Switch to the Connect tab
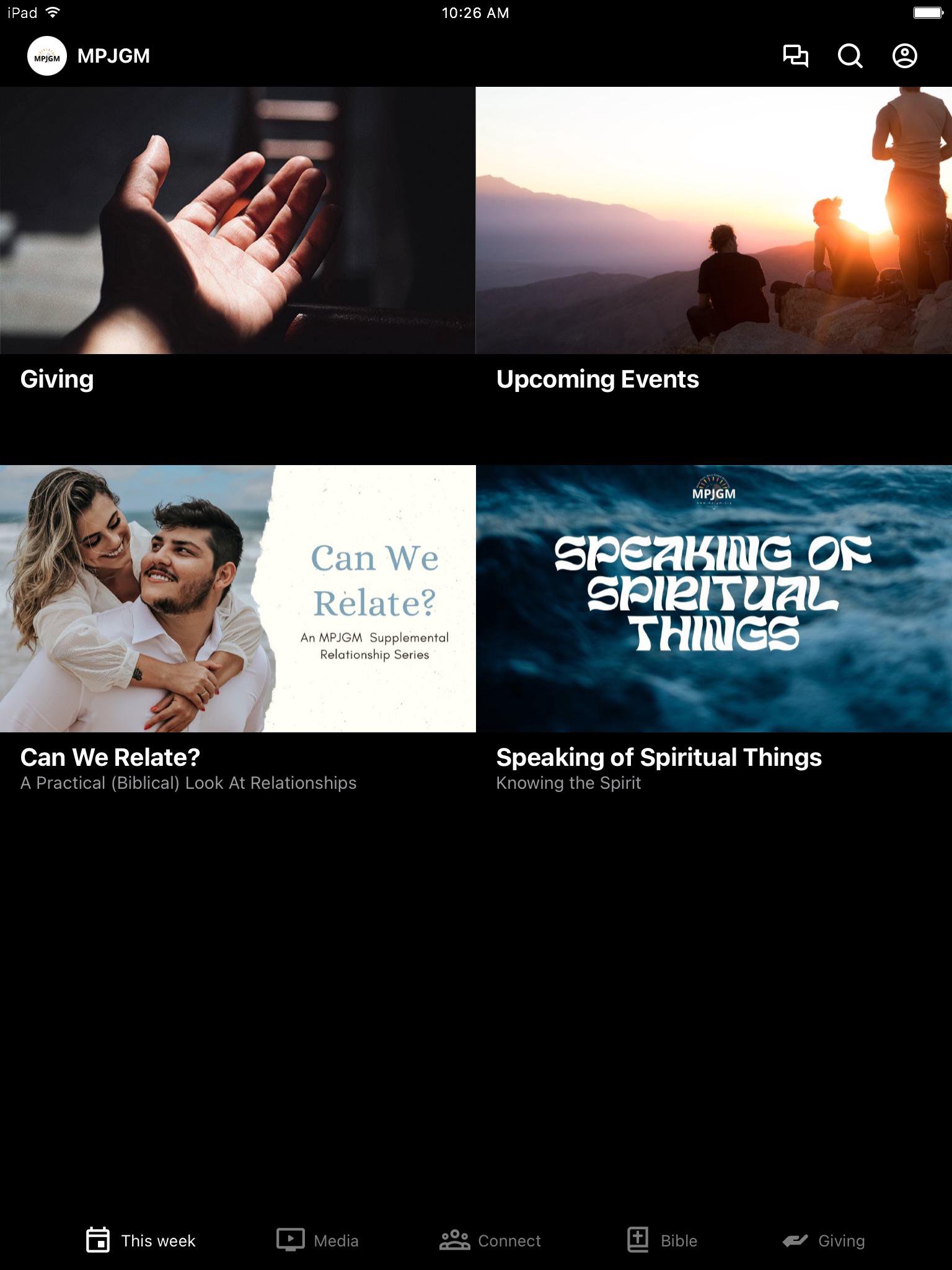Screen dimensions: 952x1270 click(490, 1240)
